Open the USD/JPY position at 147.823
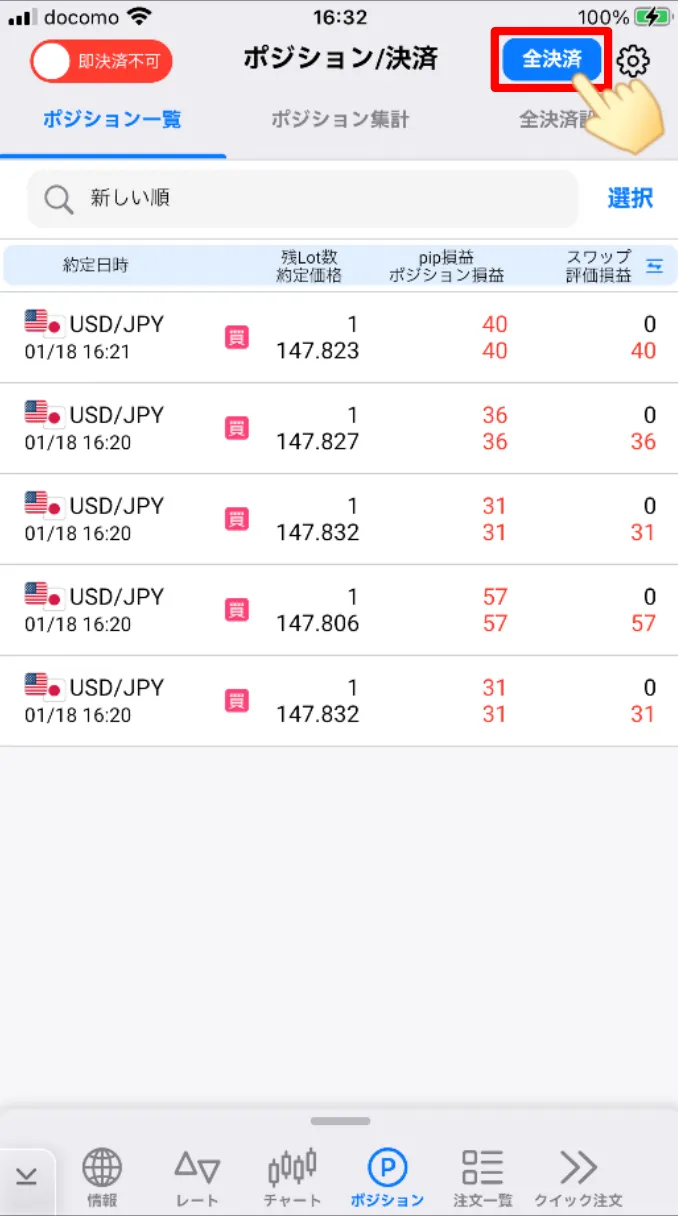Image resolution: width=678 pixels, height=1216 pixels. 339,337
